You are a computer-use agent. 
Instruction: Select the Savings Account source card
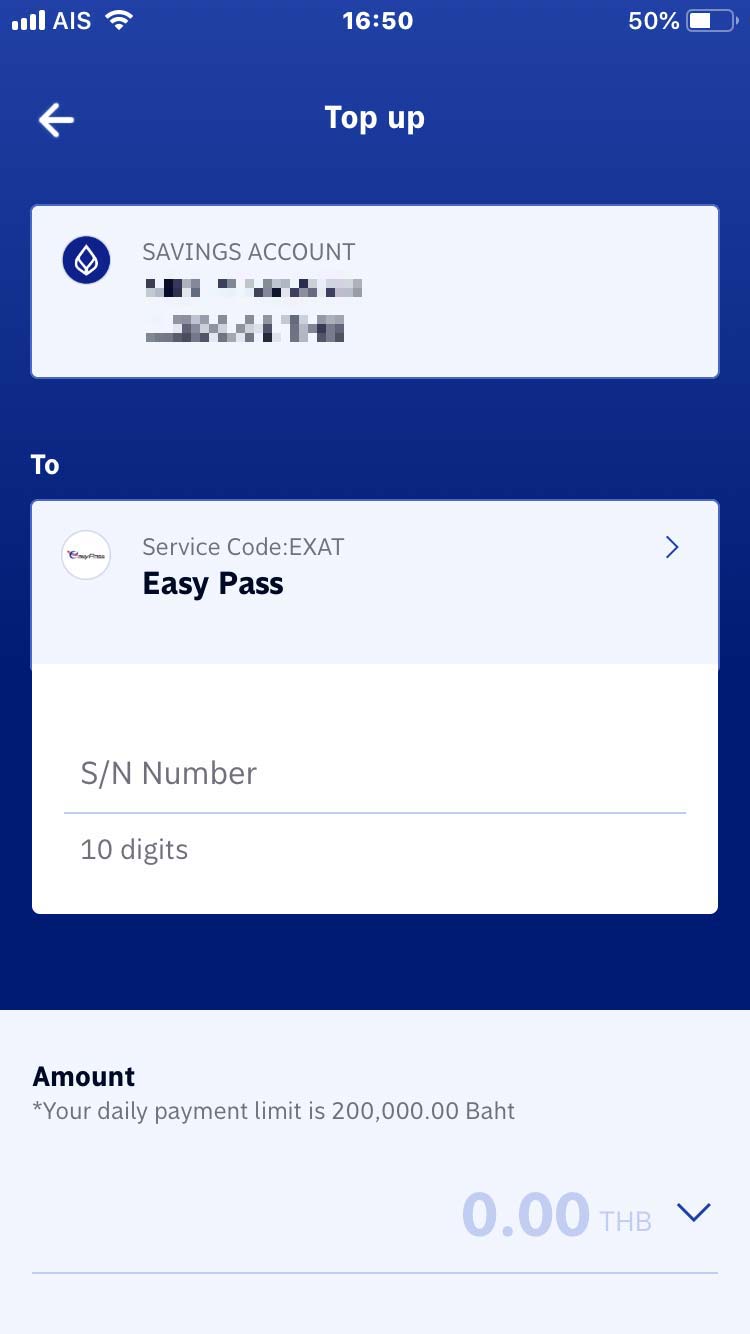[375, 291]
